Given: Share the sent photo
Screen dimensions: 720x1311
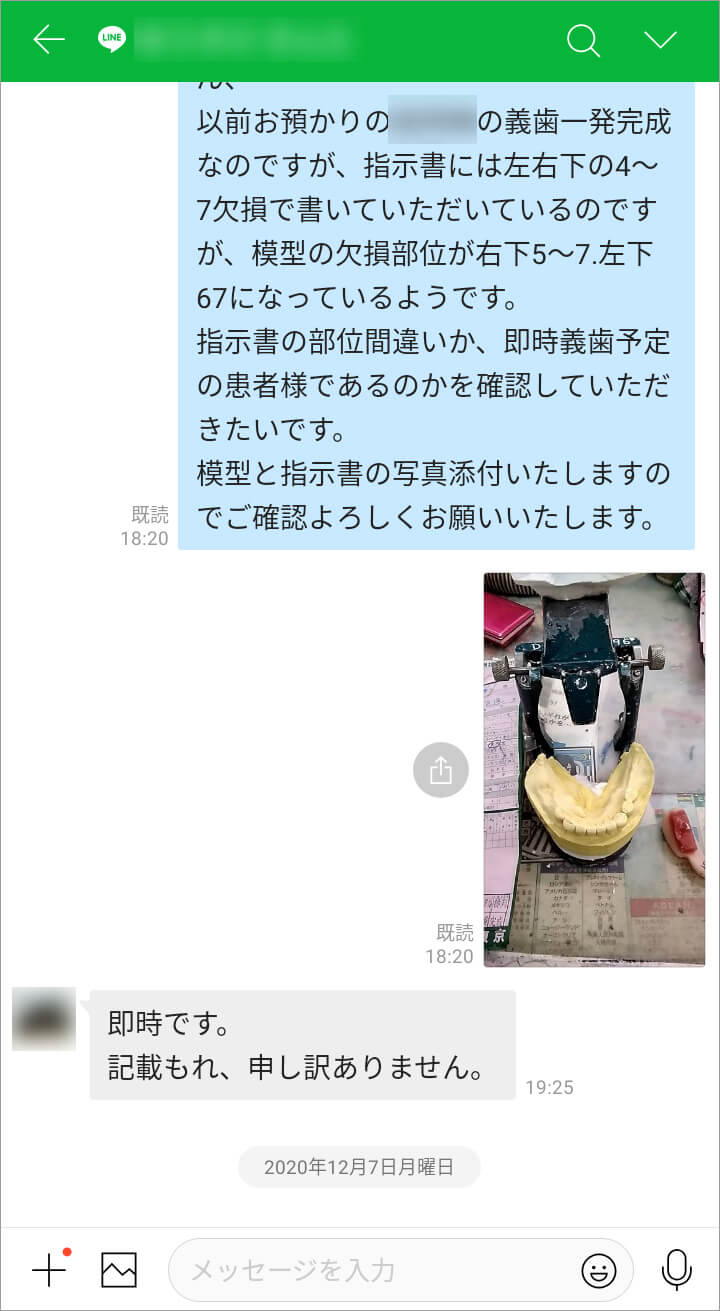Looking at the screenshot, I should pyautogui.click(x=441, y=770).
